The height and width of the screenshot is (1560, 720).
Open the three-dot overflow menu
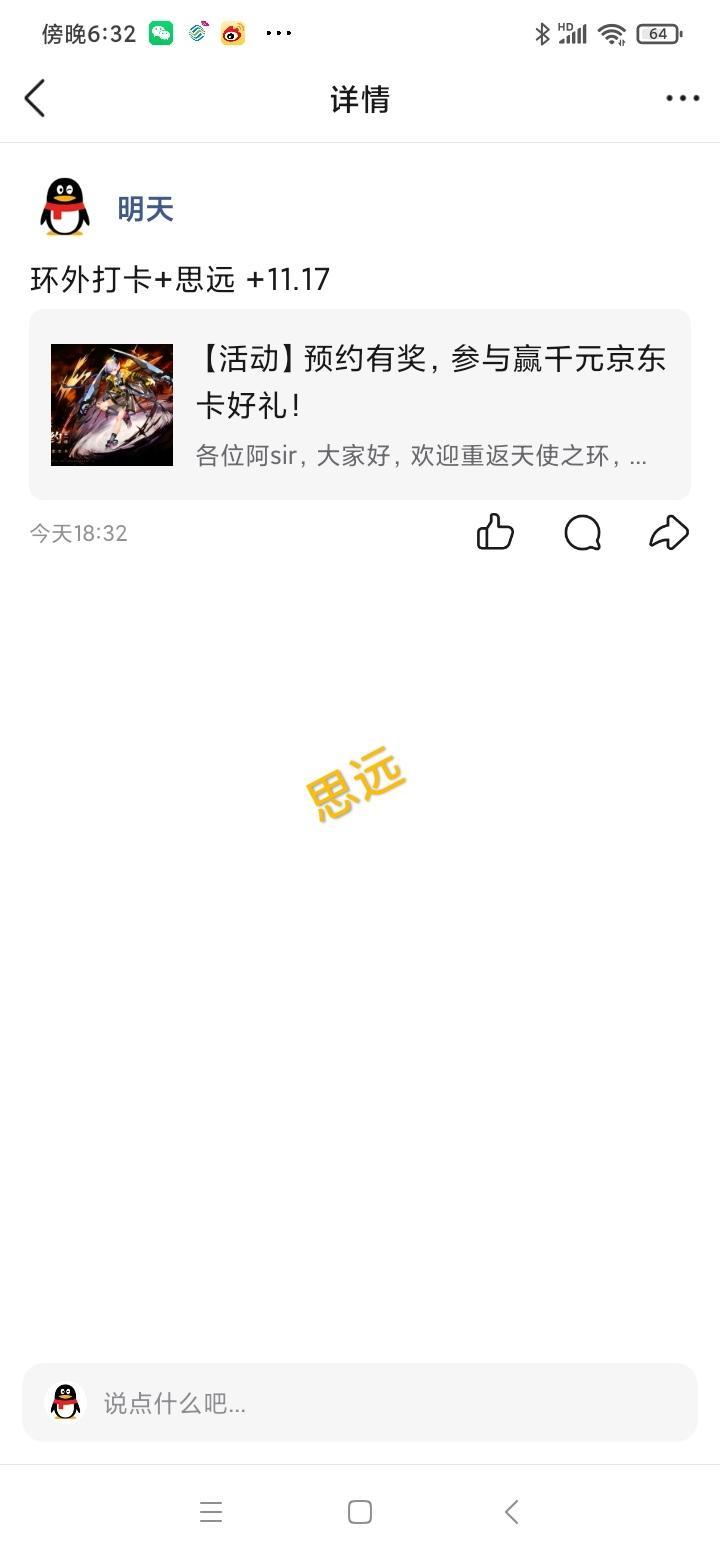pyautogui.click(x=682, y=98)
